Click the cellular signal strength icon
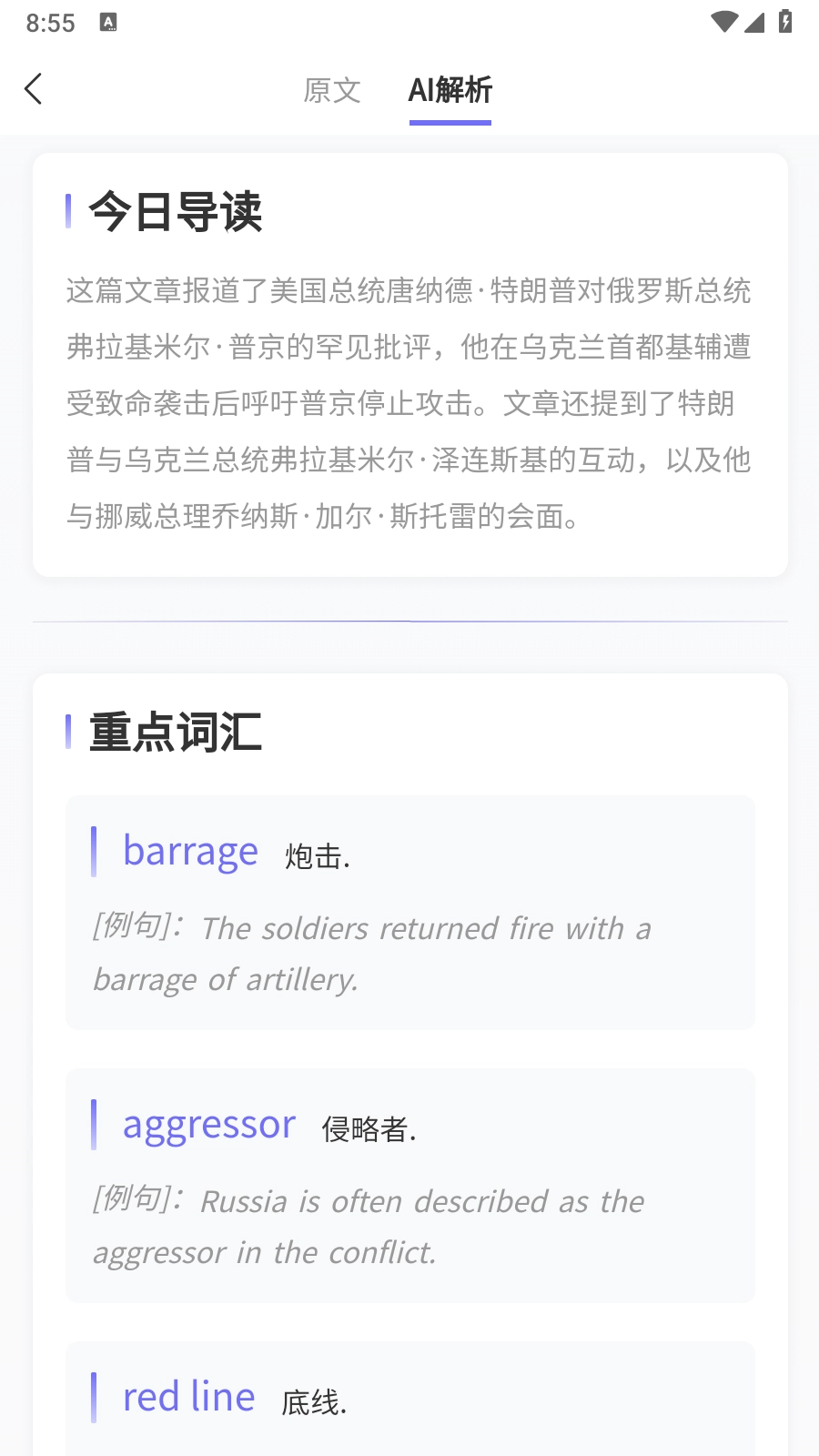The image size is (819, 1456). 753,23
